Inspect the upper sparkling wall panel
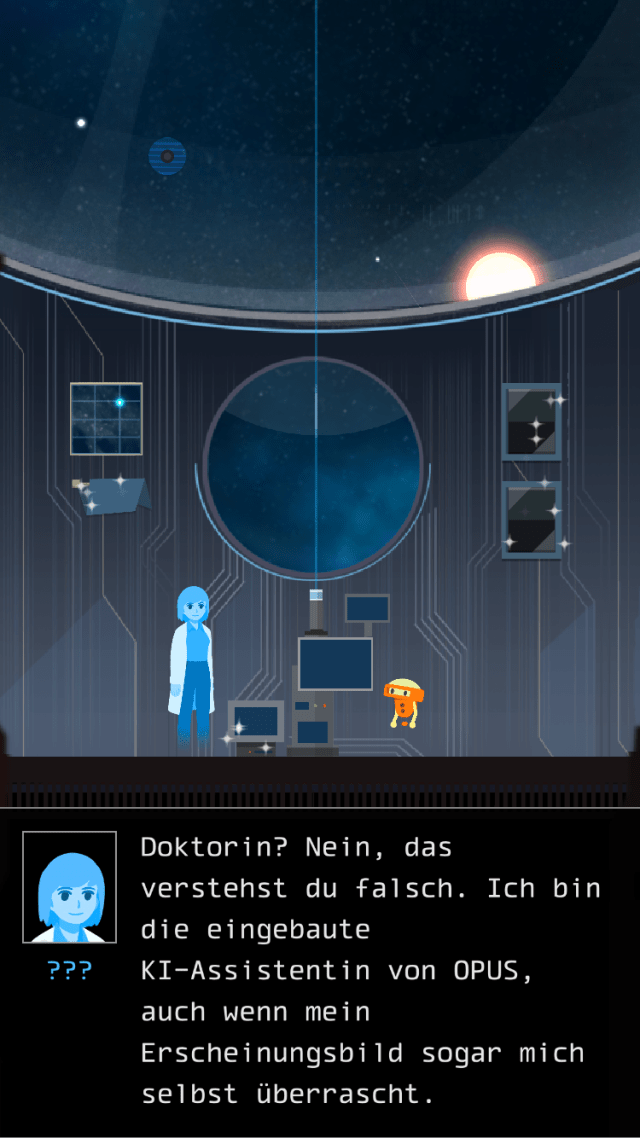 (x=531, y=421)
